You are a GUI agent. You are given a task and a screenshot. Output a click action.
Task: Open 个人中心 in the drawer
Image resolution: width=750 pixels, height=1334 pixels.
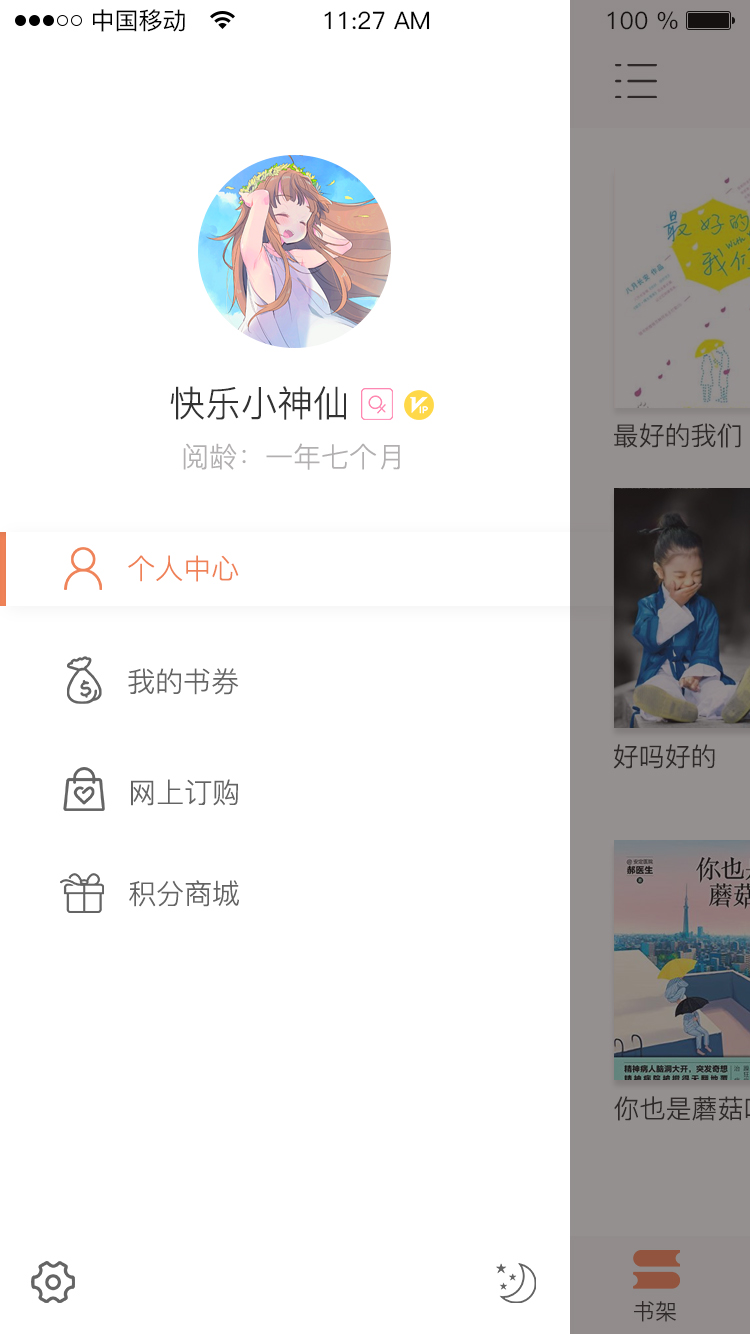click(285, 569)
